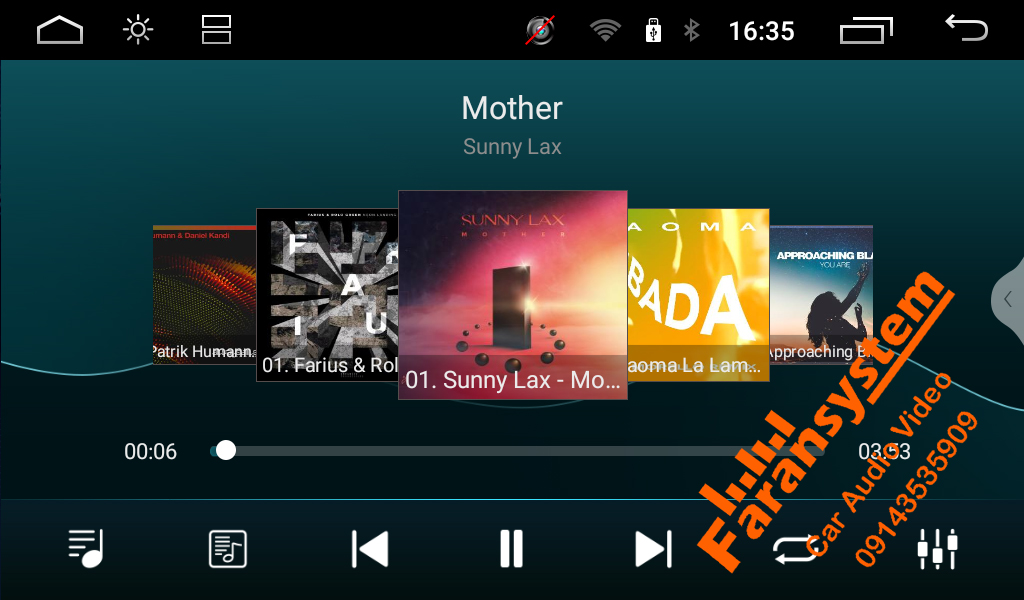The height and width of the screenshot is (600, 1024).
Task: Expand the side panel arrow
Action: pos(1008,299)
